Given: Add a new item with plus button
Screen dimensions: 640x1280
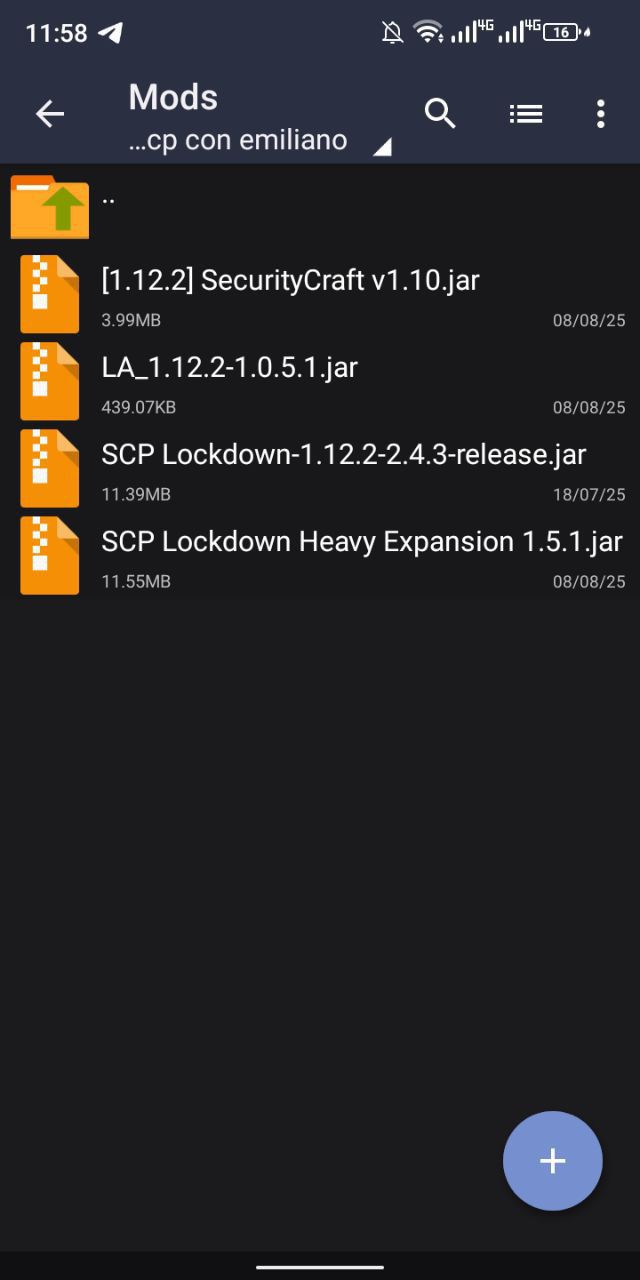Looking at the screenshot, I should (x=552, y=1160).
